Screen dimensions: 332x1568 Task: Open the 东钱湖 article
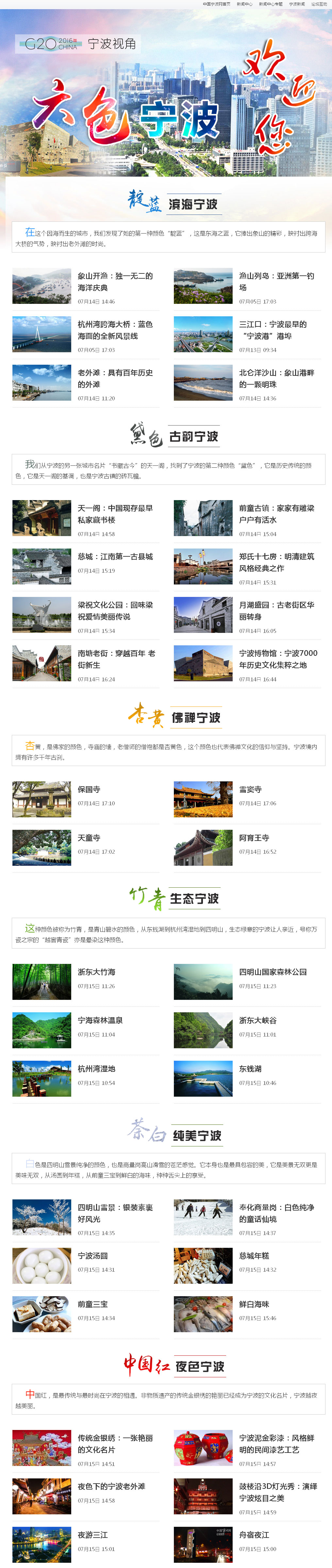[x=250, y=1069]
